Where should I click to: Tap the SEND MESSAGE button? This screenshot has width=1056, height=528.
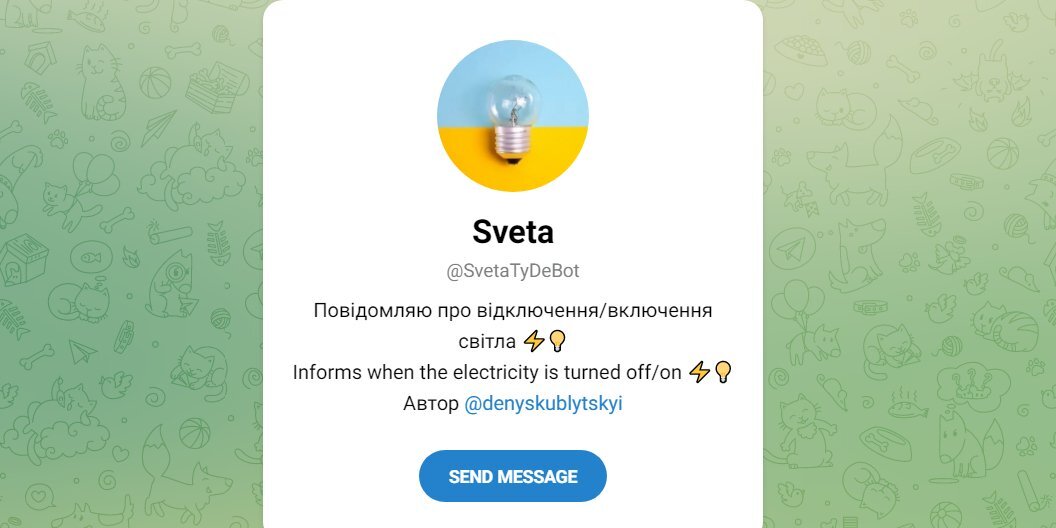point(512,476)
